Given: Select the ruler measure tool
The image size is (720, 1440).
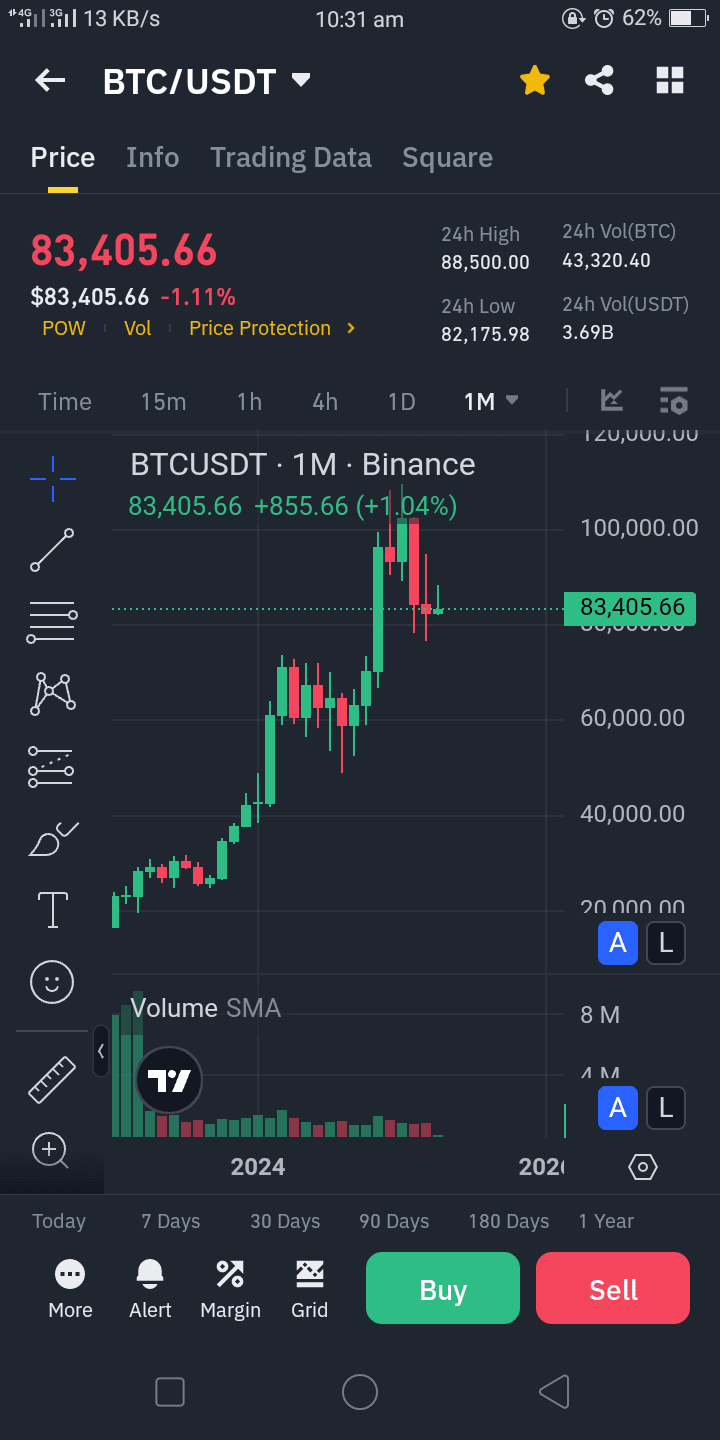Looking at the screenshot, I should (51, 1079).
